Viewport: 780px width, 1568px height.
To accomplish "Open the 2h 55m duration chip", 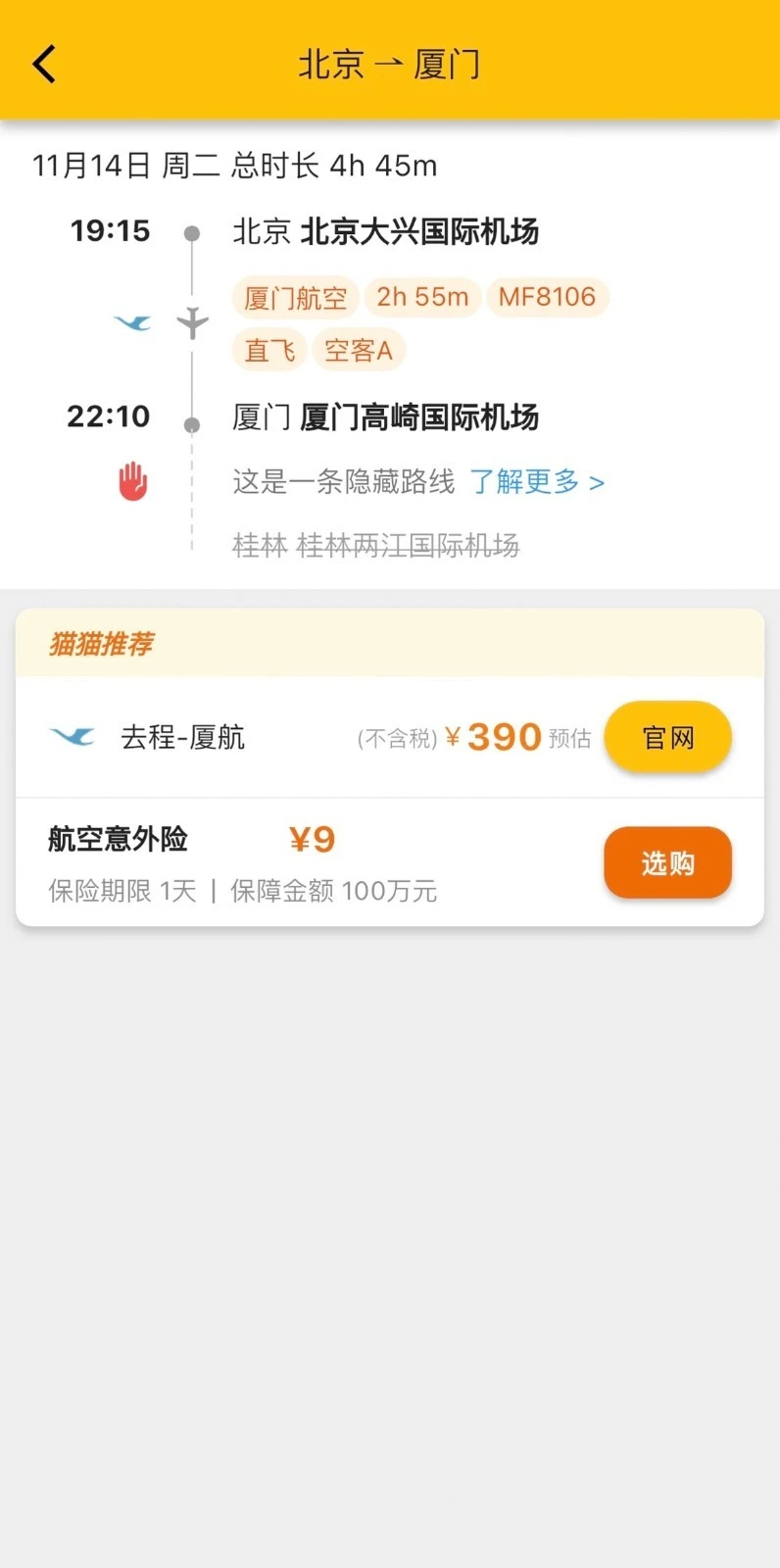I will pyautogui.click(x=422, y=297).
